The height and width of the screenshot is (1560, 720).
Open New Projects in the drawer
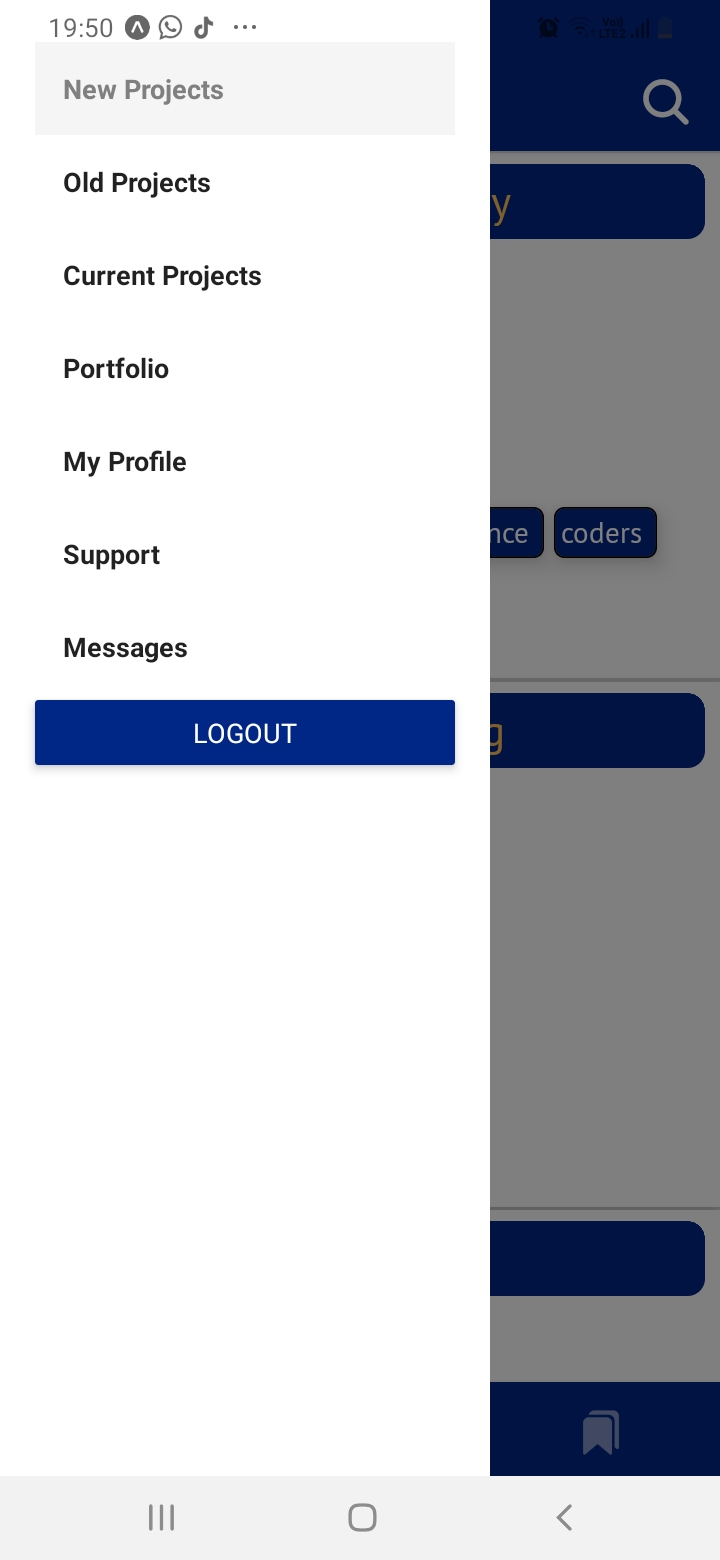tap(245, 89)
